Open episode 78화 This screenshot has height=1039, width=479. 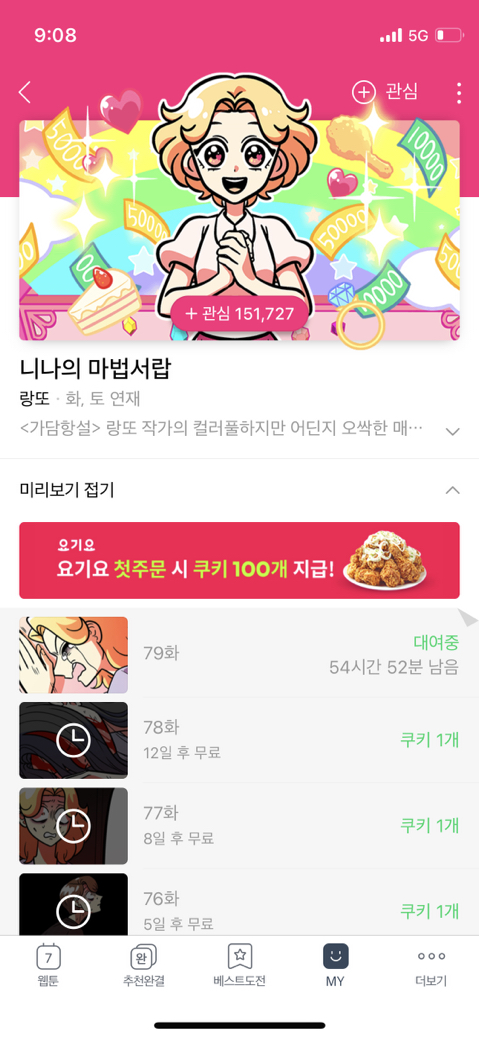239,740
